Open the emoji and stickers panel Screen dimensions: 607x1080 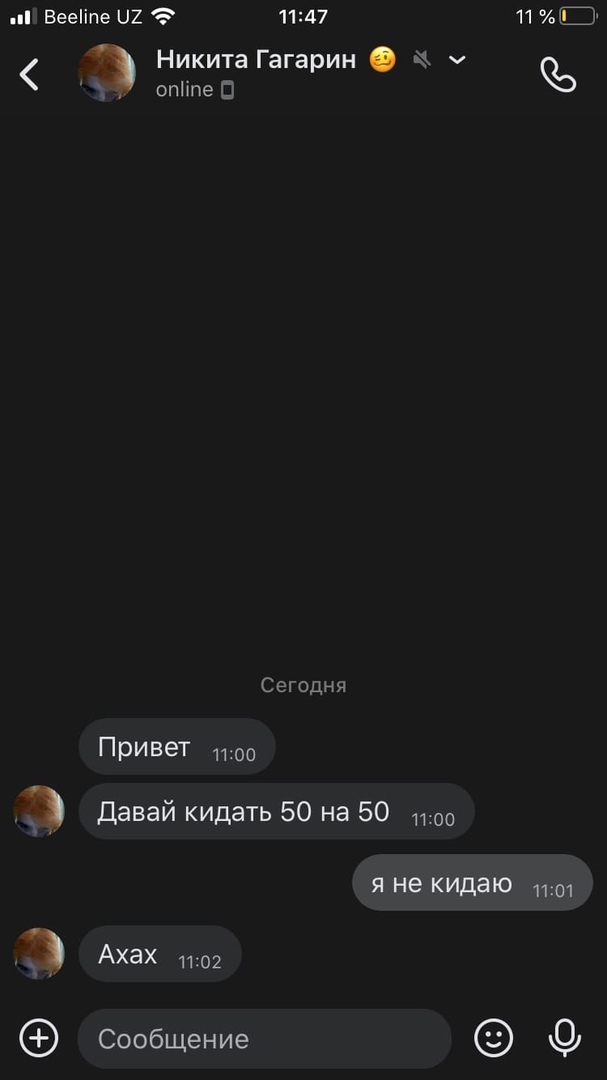pos(493,1038)
